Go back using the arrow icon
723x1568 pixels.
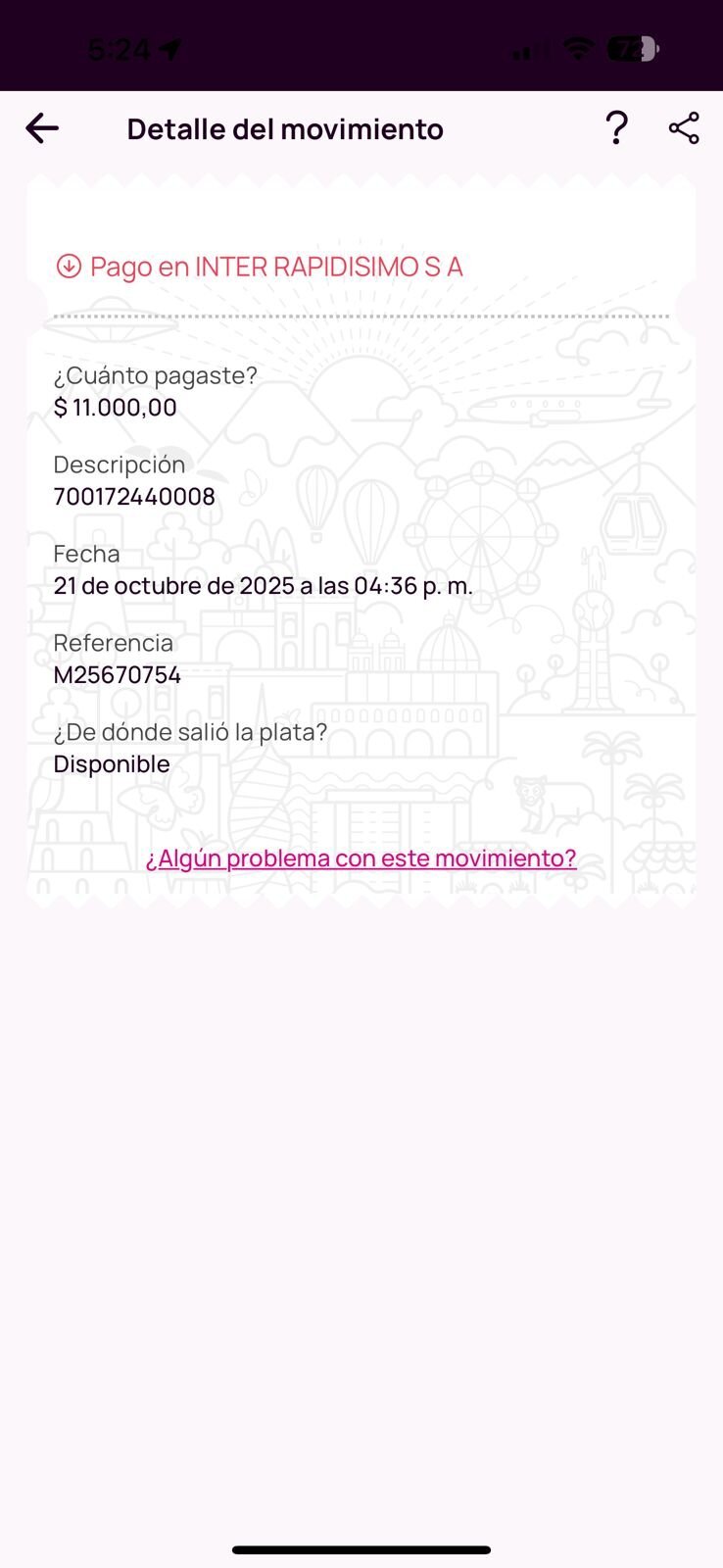coord(42,128)
